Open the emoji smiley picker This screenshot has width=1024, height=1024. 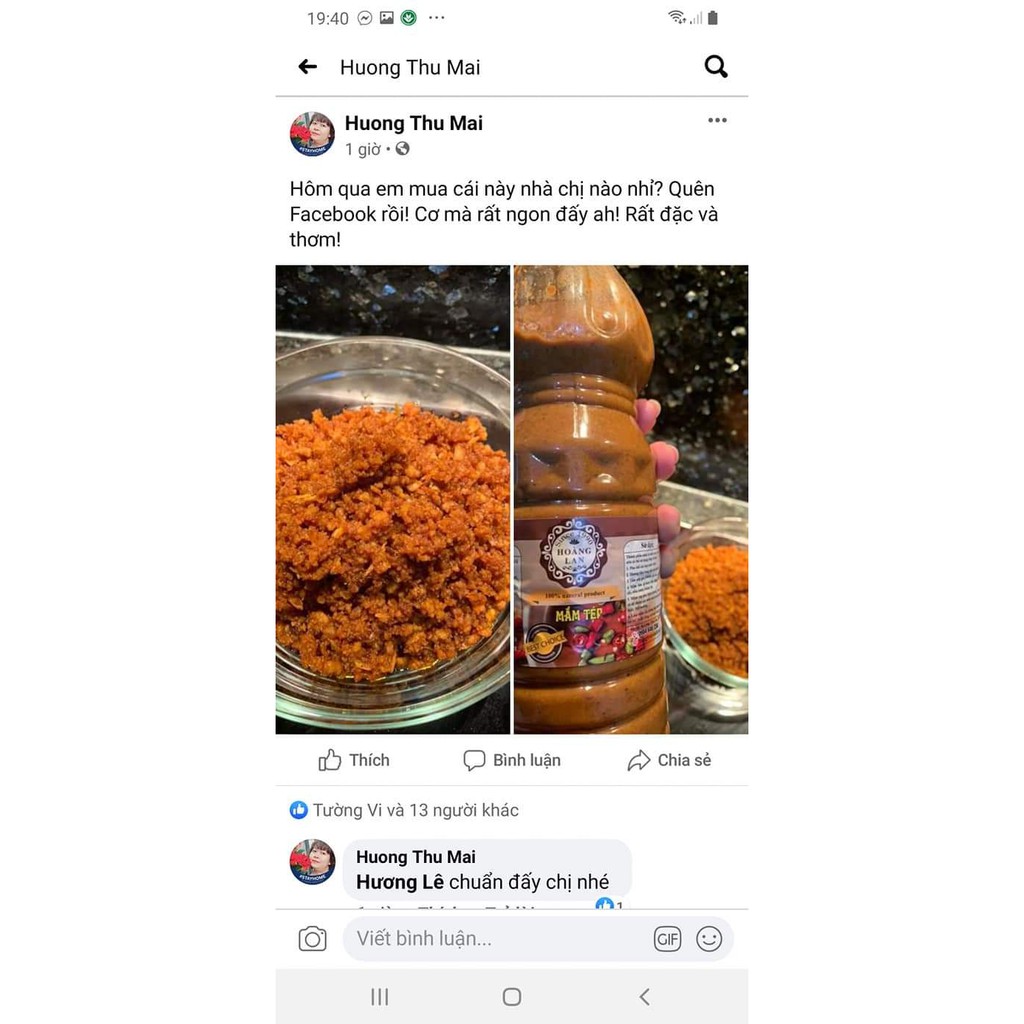[709, 939]
